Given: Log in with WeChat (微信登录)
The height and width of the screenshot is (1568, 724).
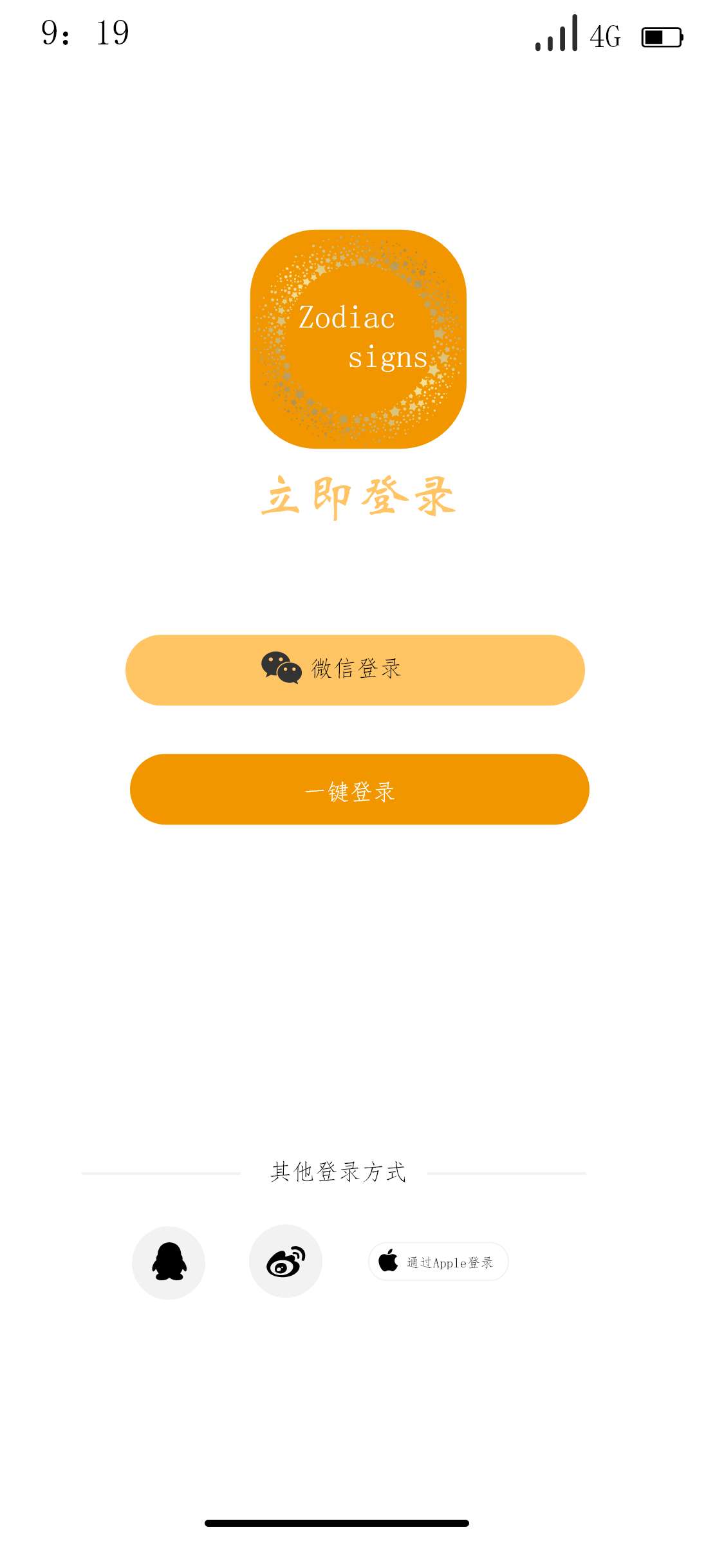Looking at the screenshot, I should [x=355, y=670].
